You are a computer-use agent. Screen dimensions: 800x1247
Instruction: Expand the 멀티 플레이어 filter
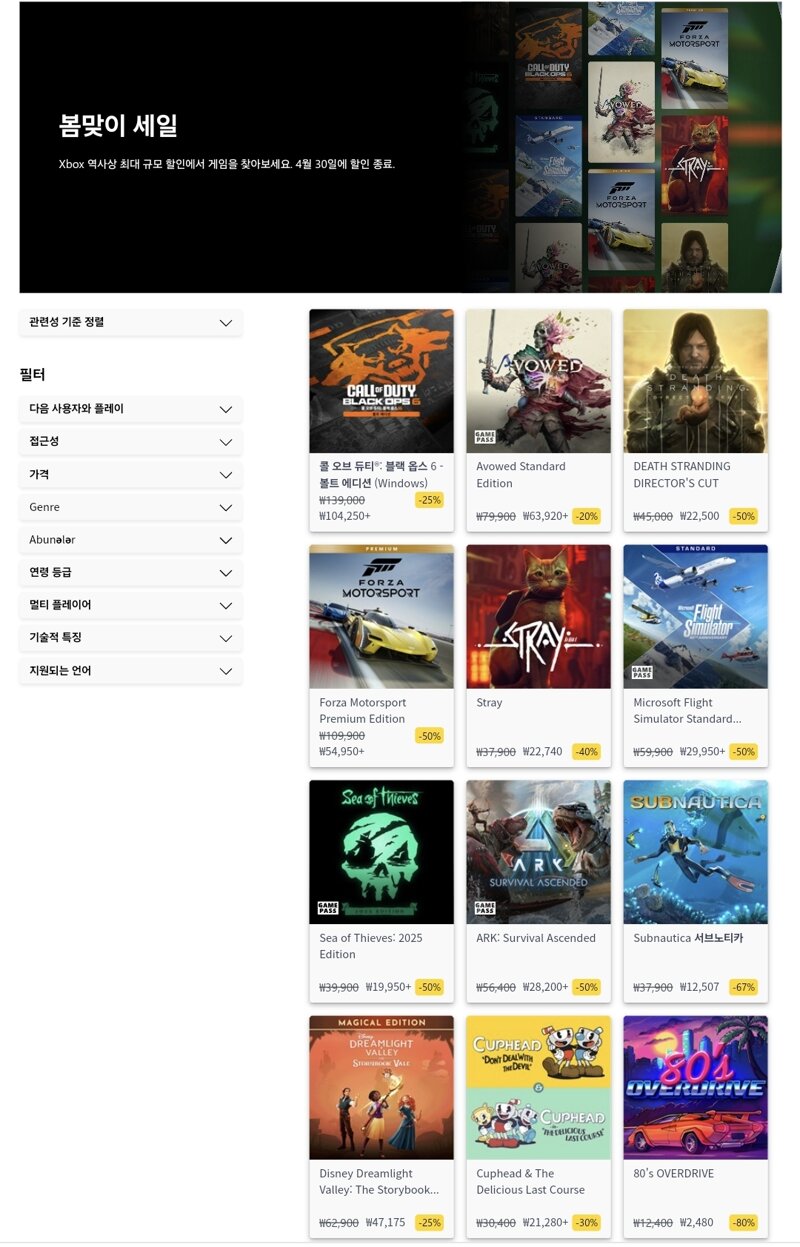pos(130,605)
